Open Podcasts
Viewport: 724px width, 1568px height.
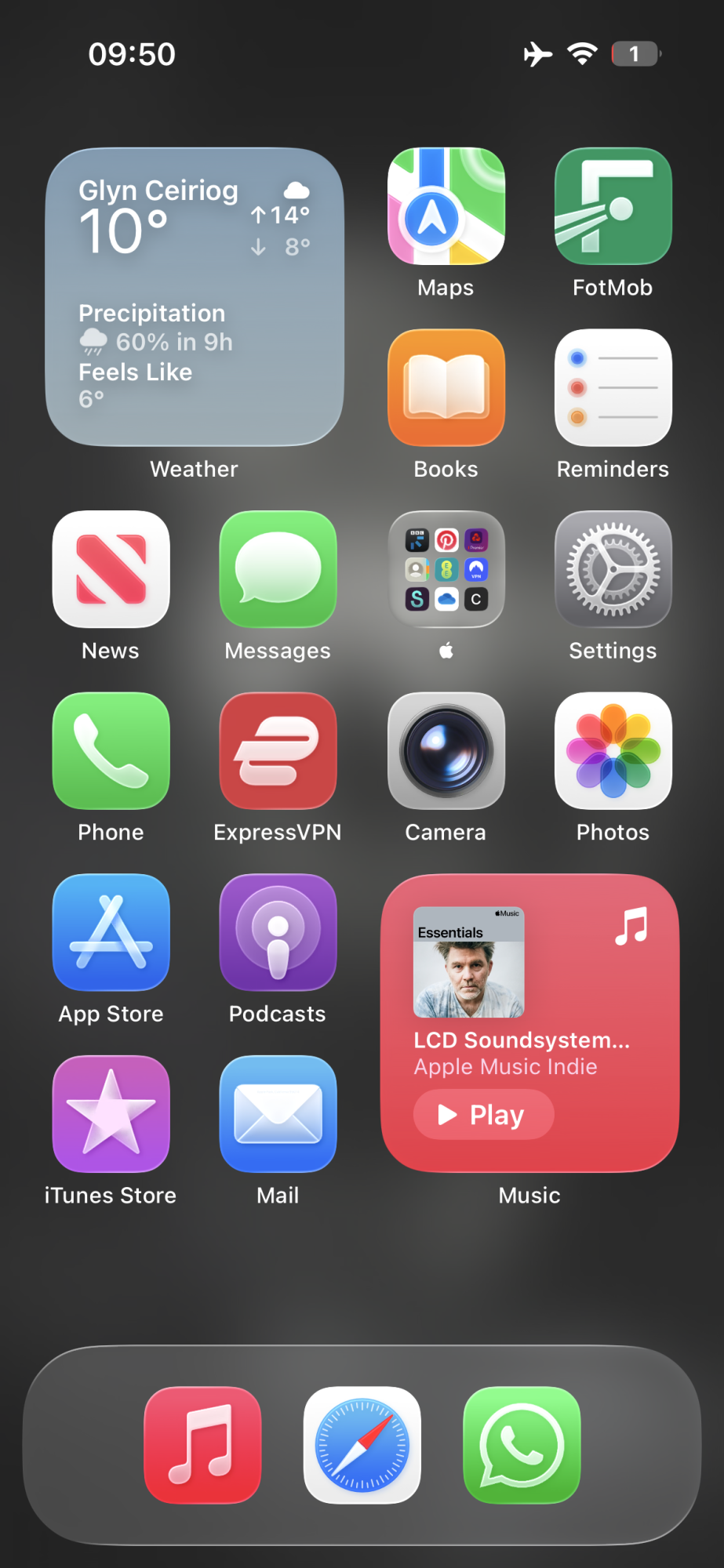point(278,932)
